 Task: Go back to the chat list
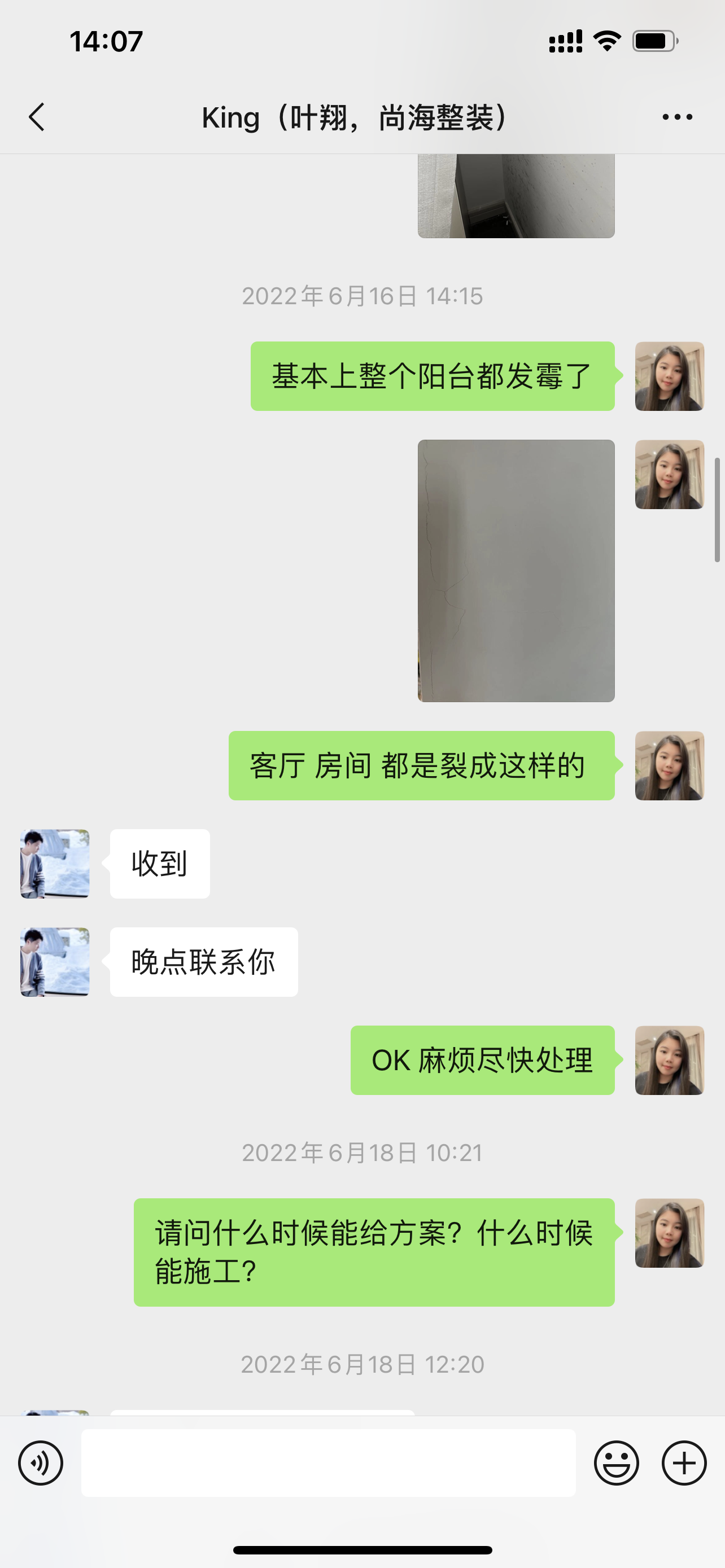pyautogui.click(x=37, y=117)
